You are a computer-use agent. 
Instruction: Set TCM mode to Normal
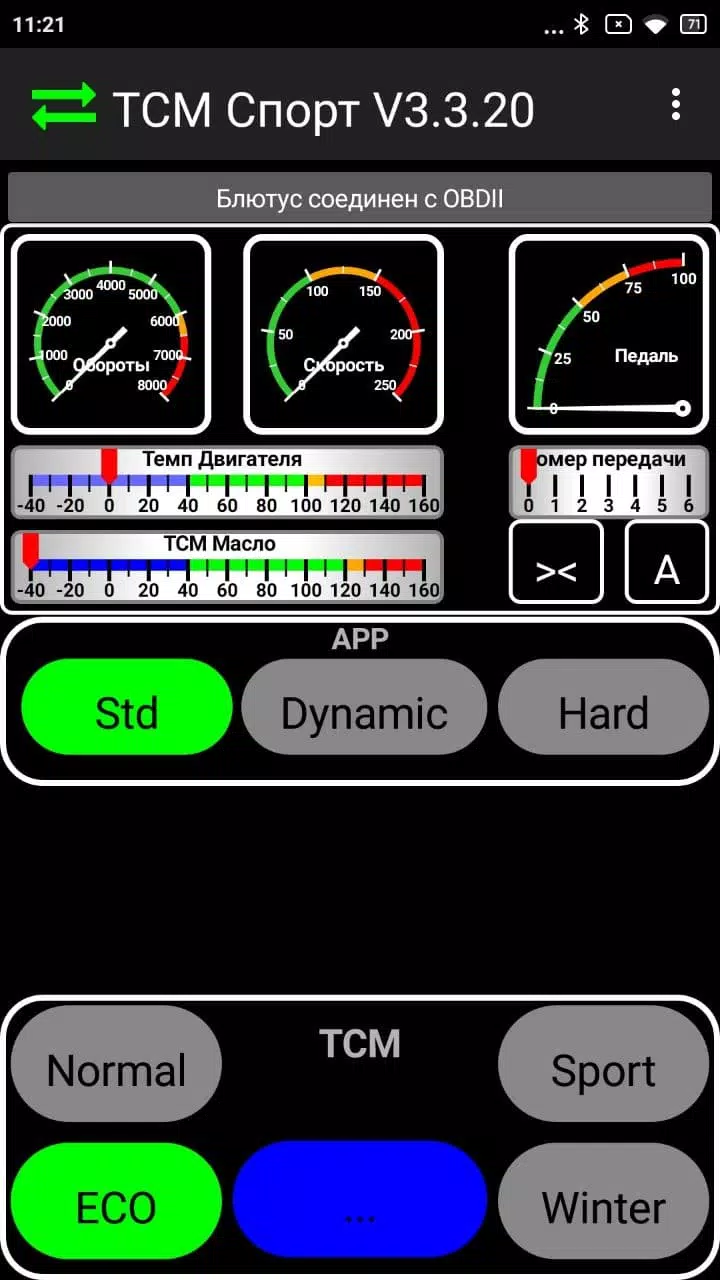[x=116, y=1064]
